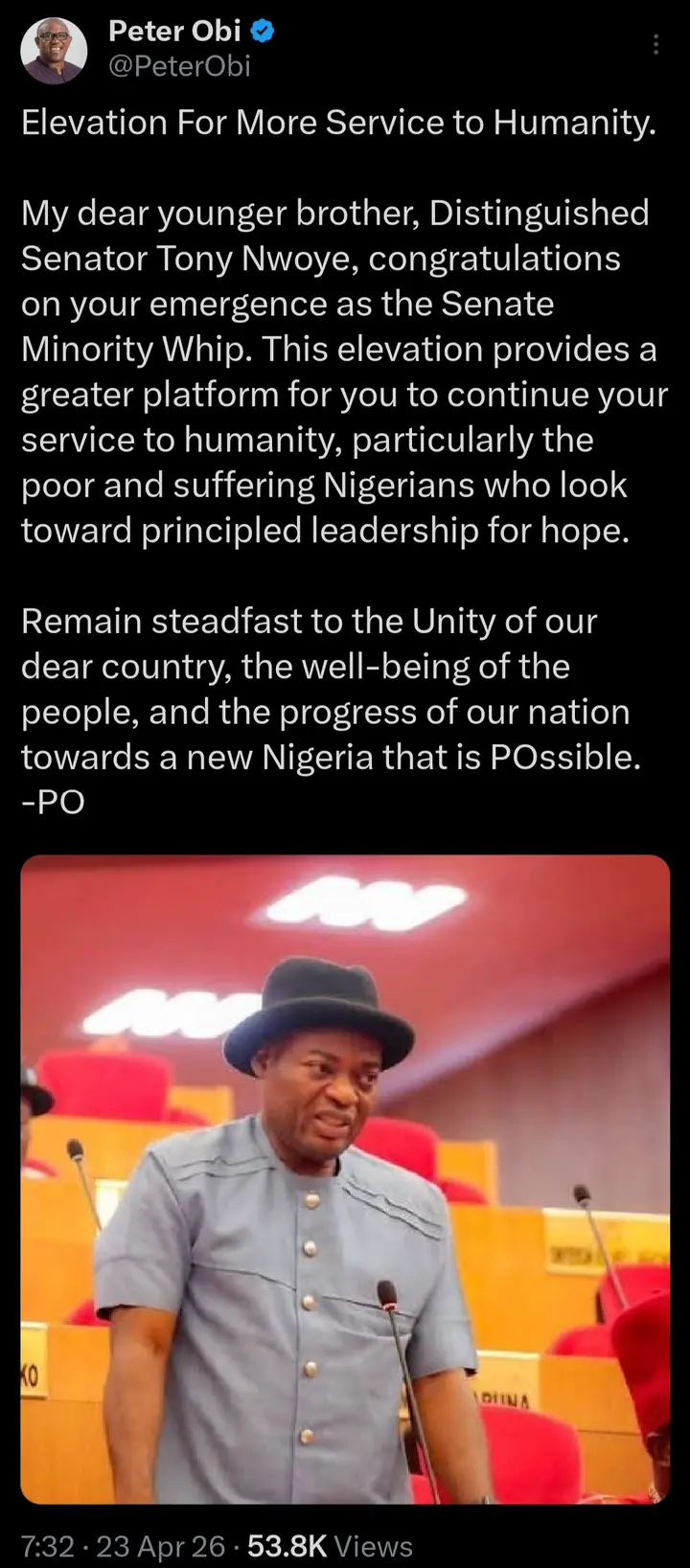Open Peter Obi's profile picture
This screenshot has width=690, height=1568.
(x=54, y=51)
